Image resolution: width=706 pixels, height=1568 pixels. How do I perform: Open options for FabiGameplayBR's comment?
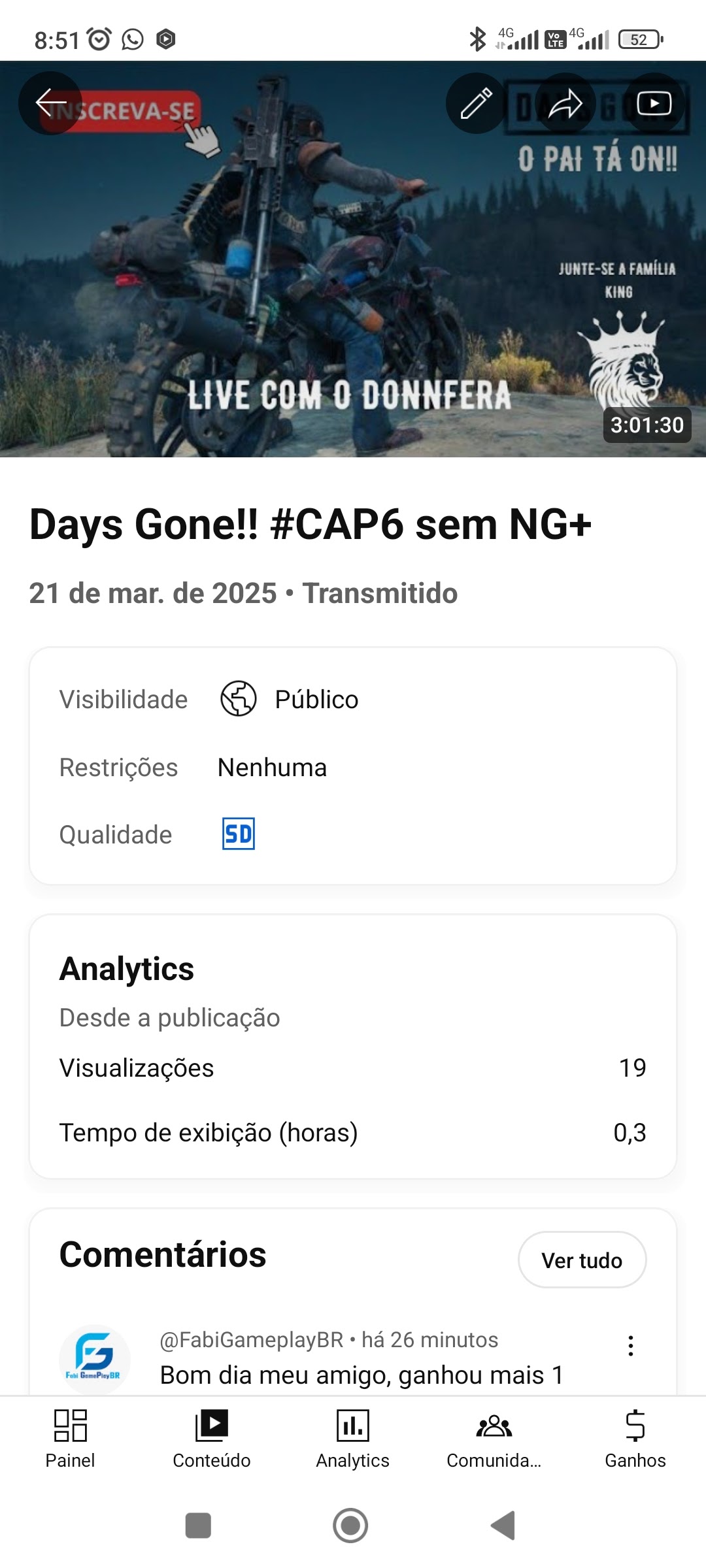[630, 1346]
